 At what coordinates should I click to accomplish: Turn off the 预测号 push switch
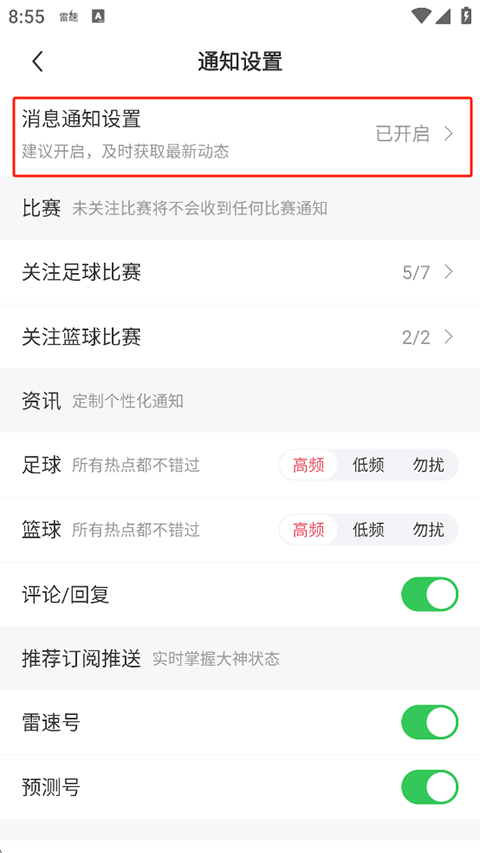click(x=430, y=787)
